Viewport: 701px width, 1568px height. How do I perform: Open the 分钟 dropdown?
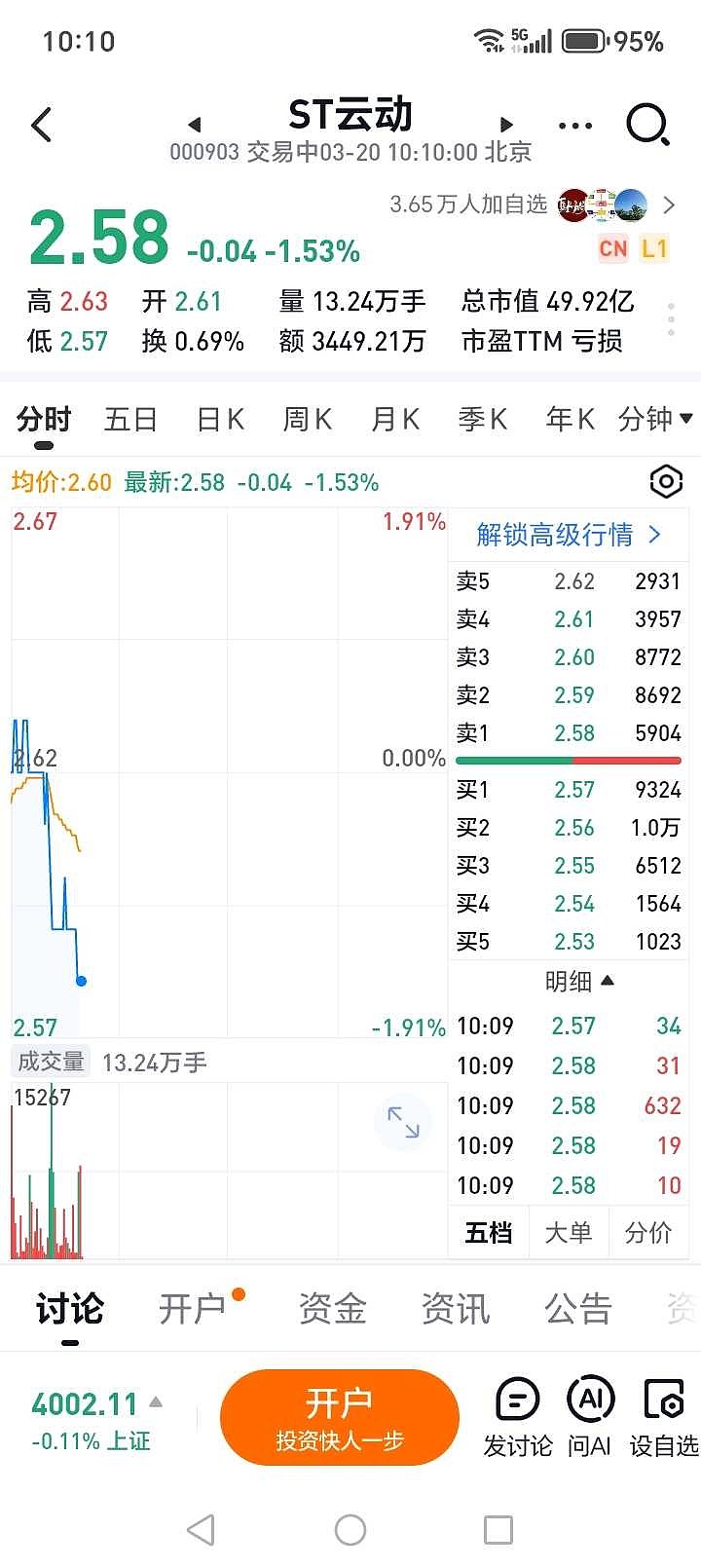[x=655, y=419]
